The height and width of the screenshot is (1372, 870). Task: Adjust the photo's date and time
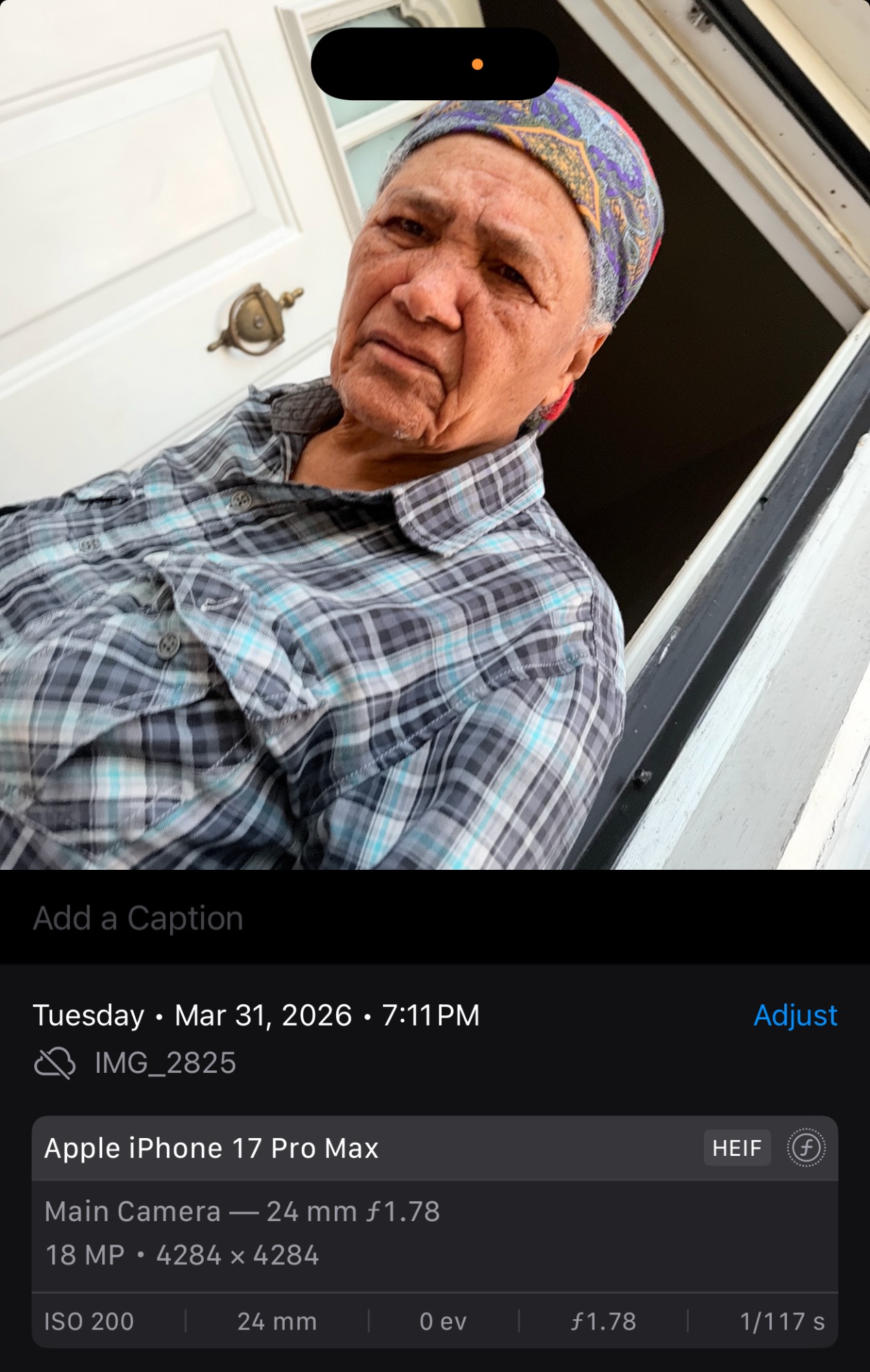795,1015
